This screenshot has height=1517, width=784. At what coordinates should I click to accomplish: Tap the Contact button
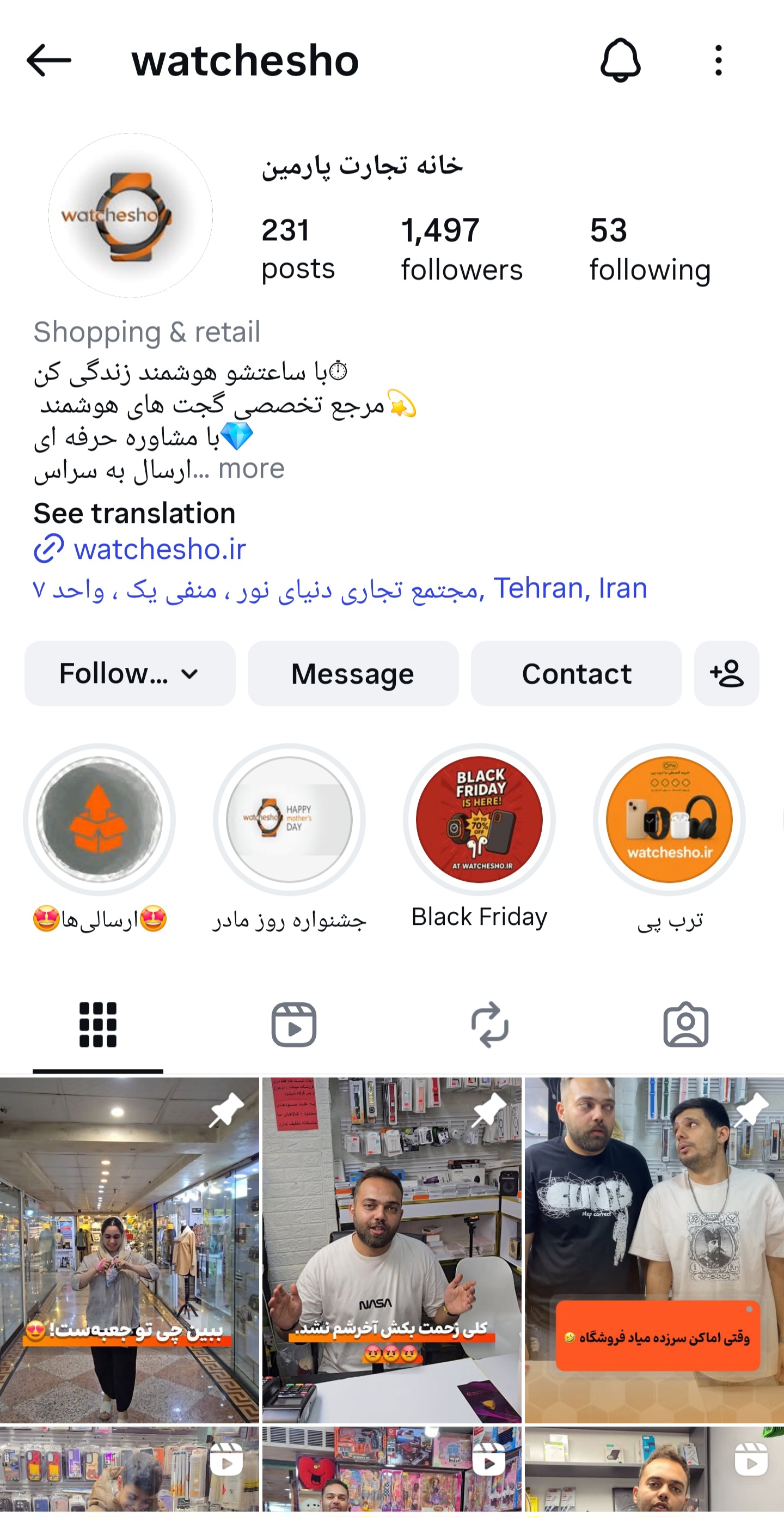[575, 673]
